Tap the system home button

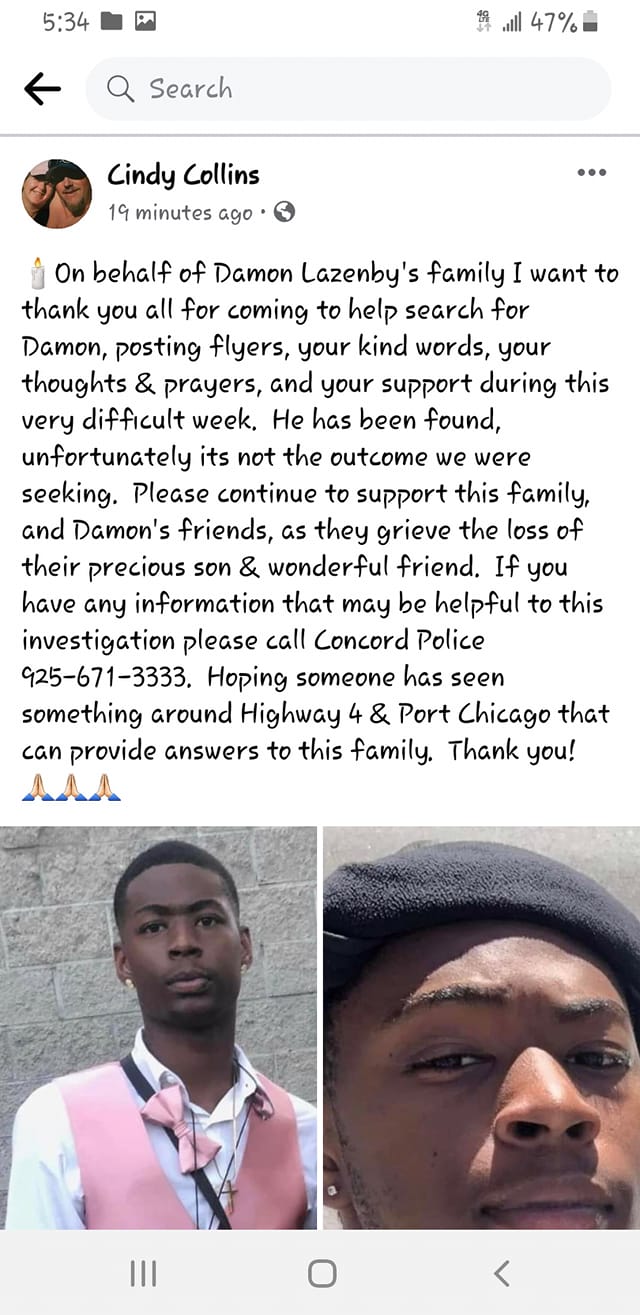[x=322, y=1273]
